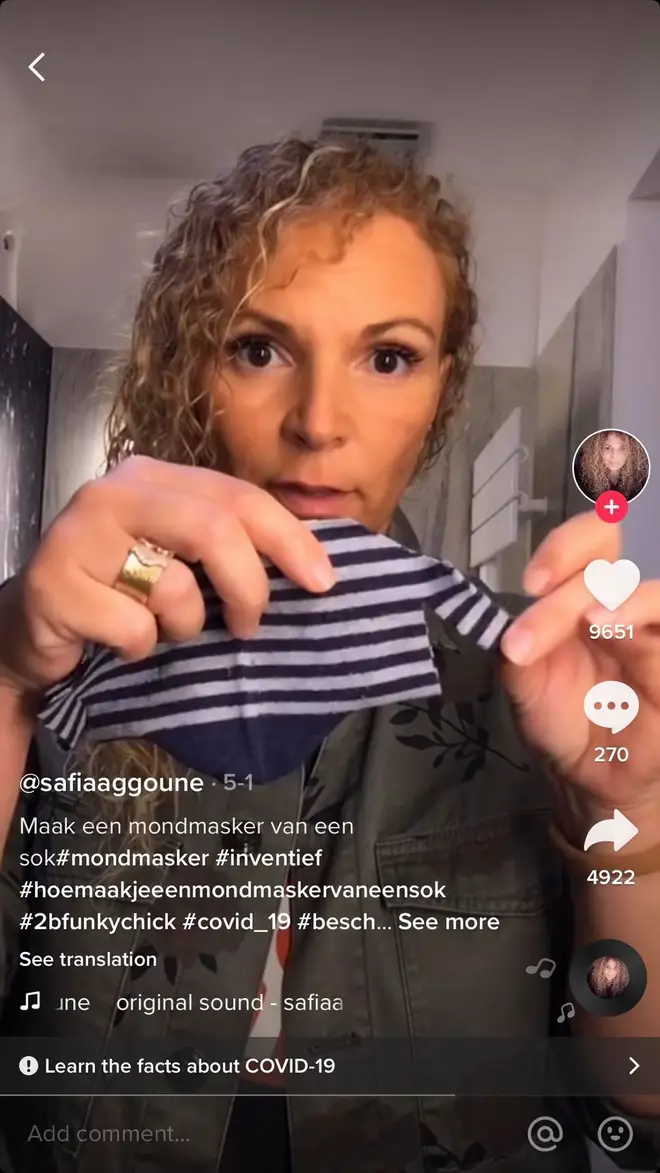Open the #inventief hashtag
Image resolution: width=660 pixels, height=1173 pixels.
coord(269,858)
